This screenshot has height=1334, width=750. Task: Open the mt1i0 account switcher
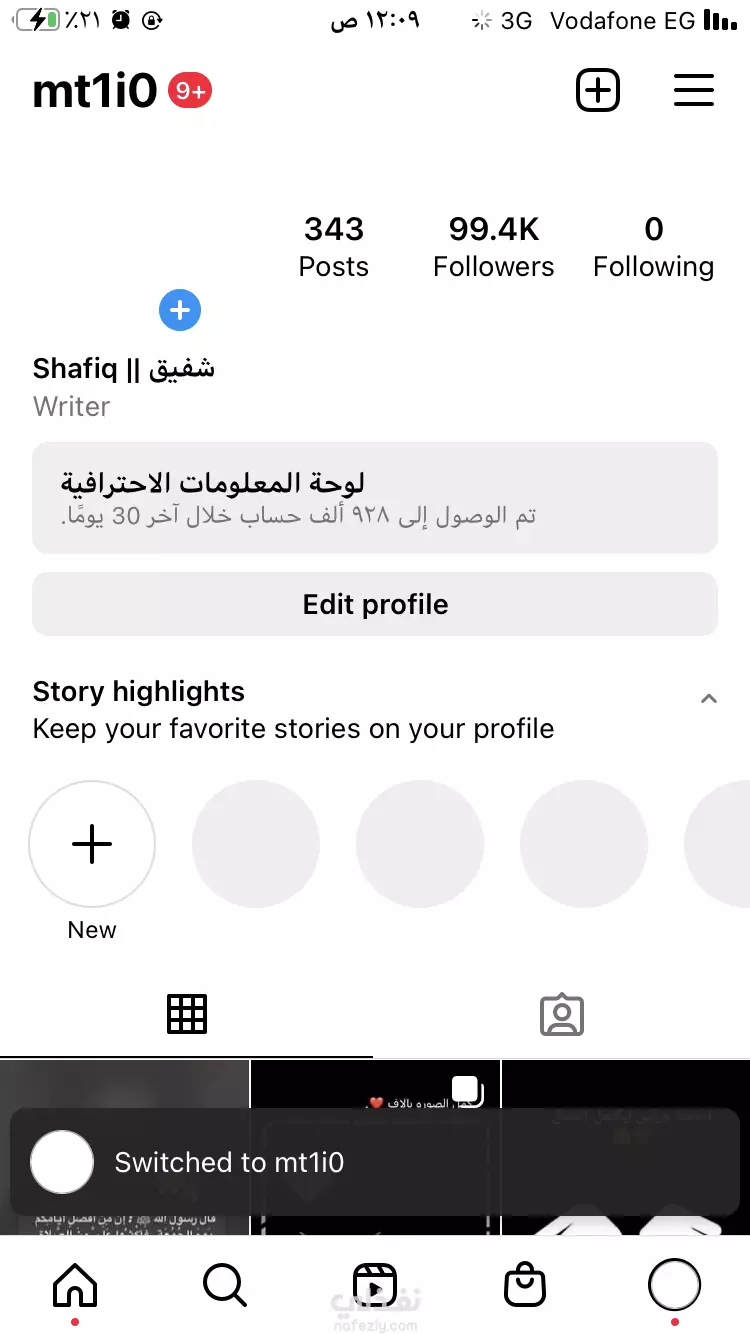pyautogui.click(x=95, y=92)
